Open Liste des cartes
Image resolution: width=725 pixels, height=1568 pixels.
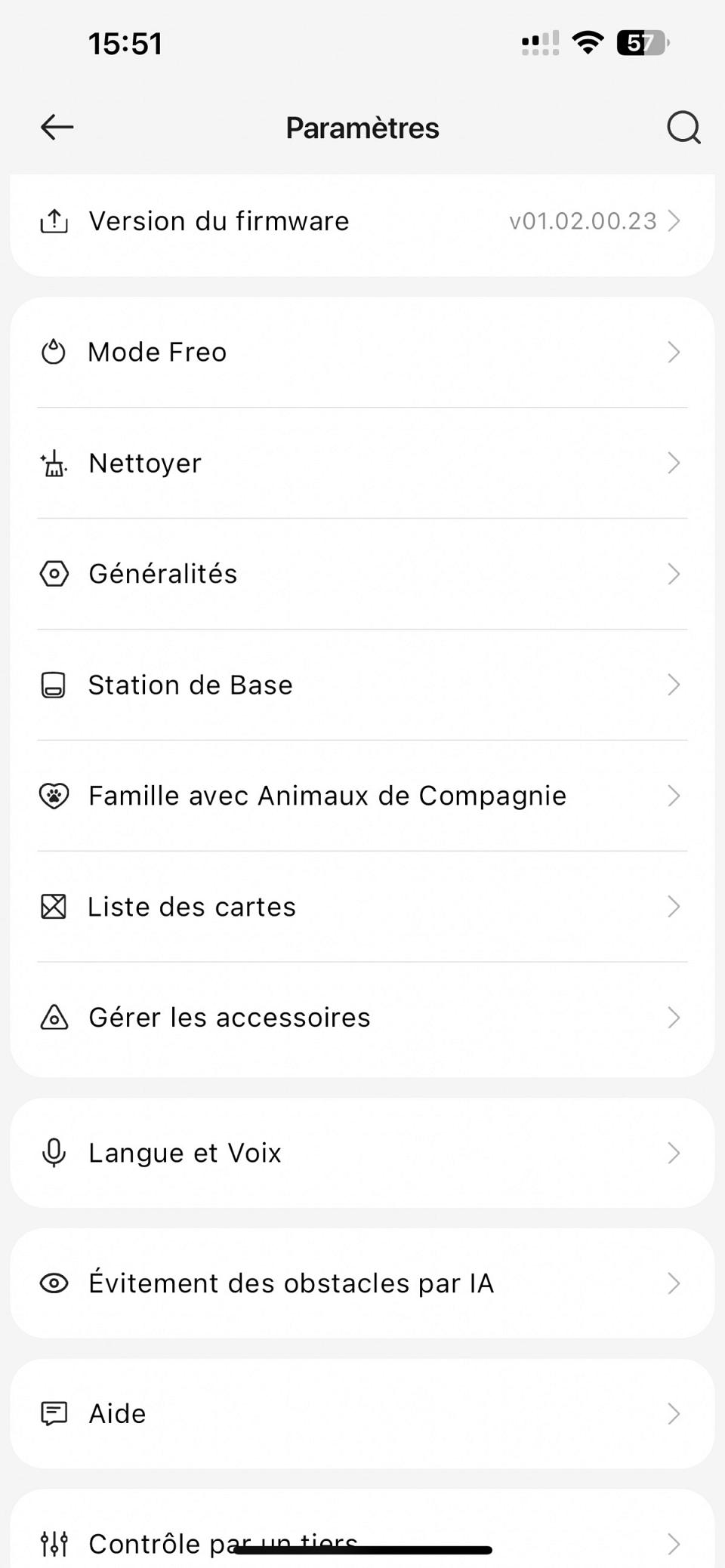click(x=362, y=907)
